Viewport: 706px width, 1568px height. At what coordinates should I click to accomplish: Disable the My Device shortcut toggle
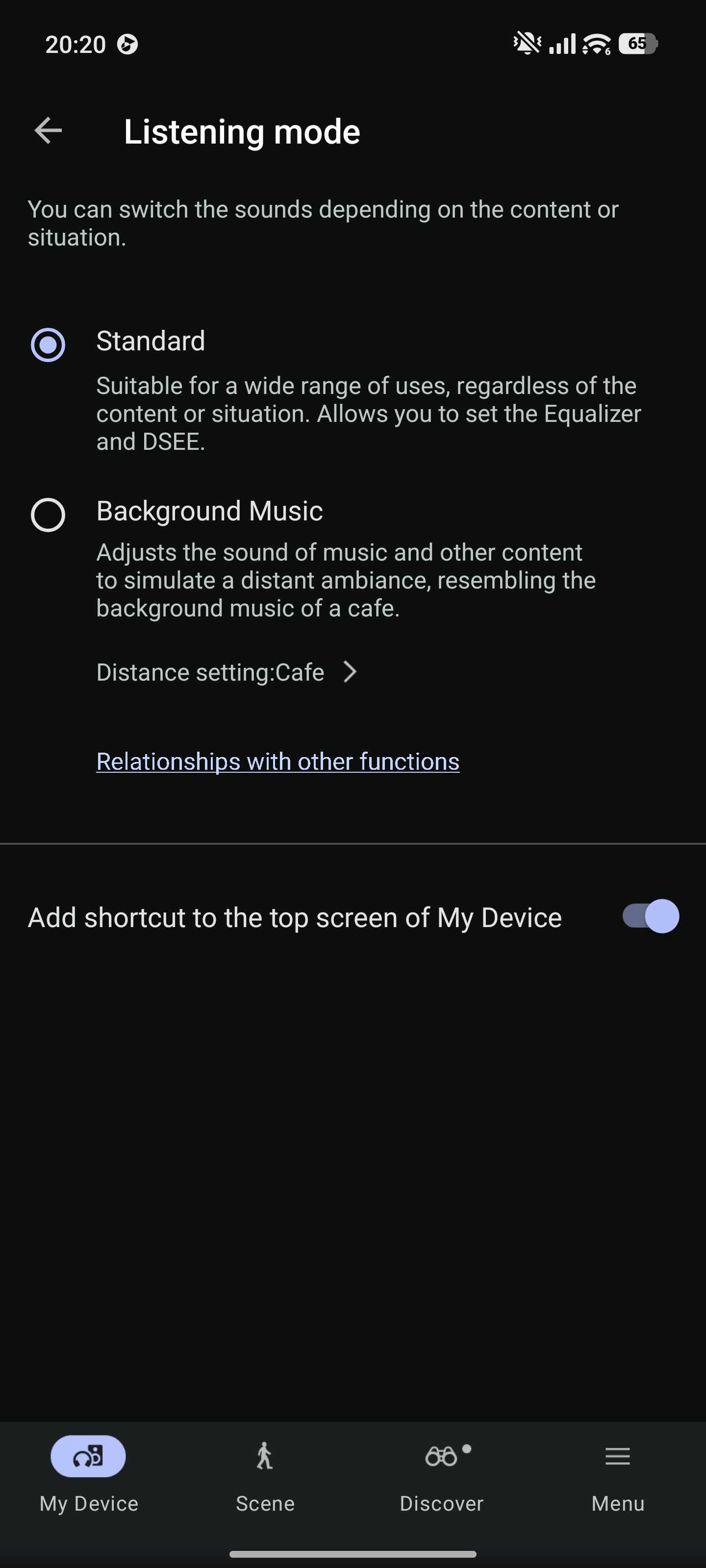(650, 917)
